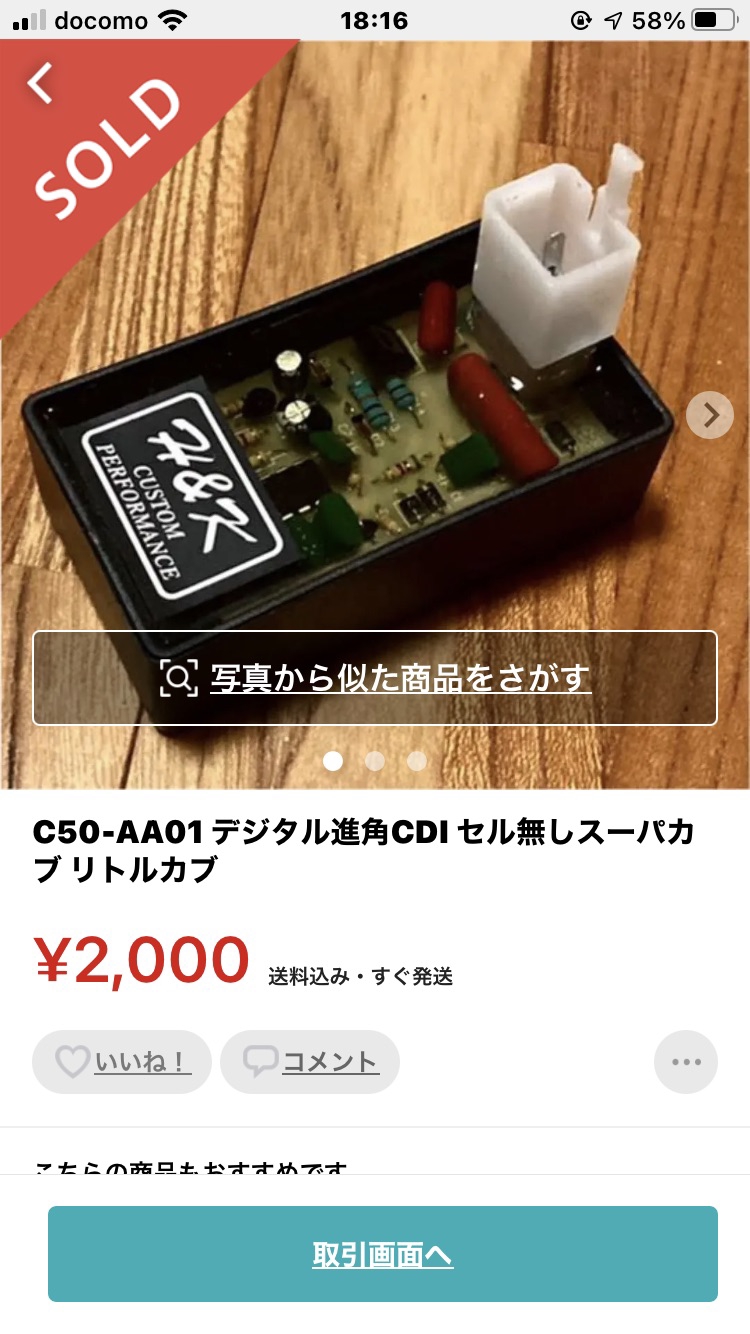This screenshot has height=1334, width=750.
Task: Open the コメント section
Action: [x=310, y=1062]
